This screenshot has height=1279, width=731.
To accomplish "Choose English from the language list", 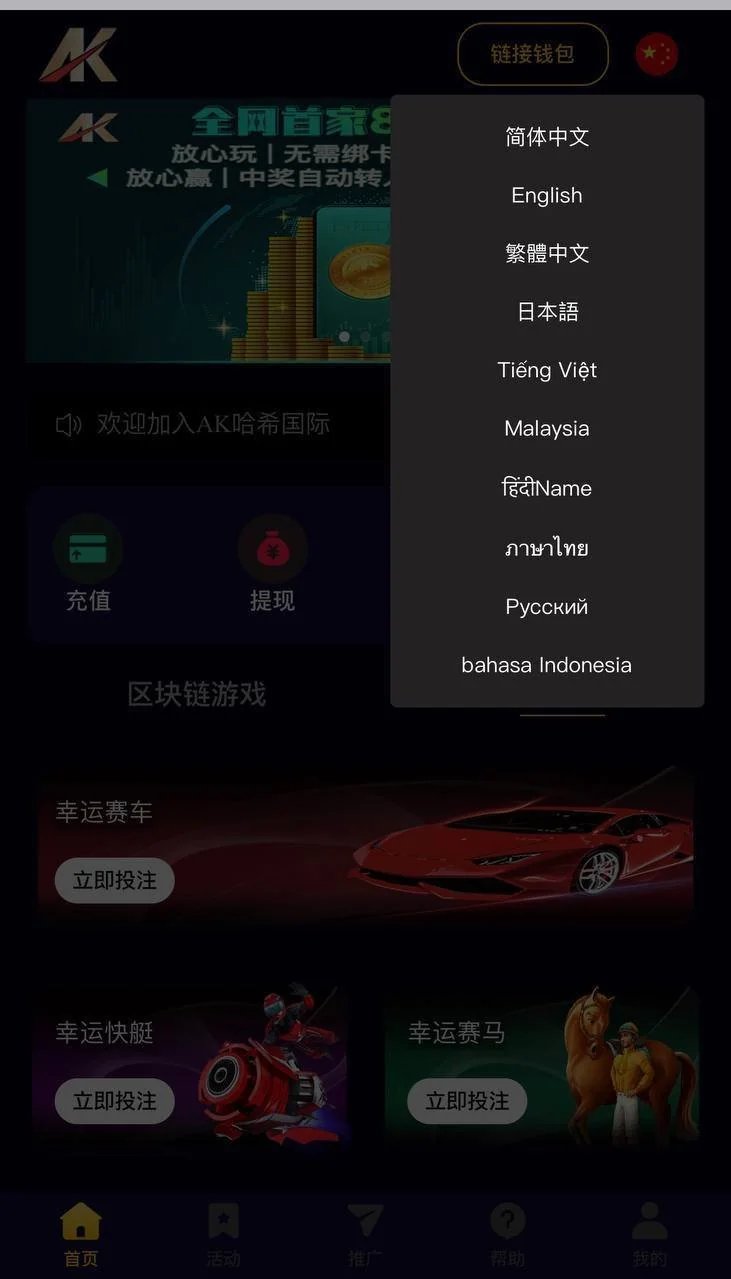I will point(547,195).
